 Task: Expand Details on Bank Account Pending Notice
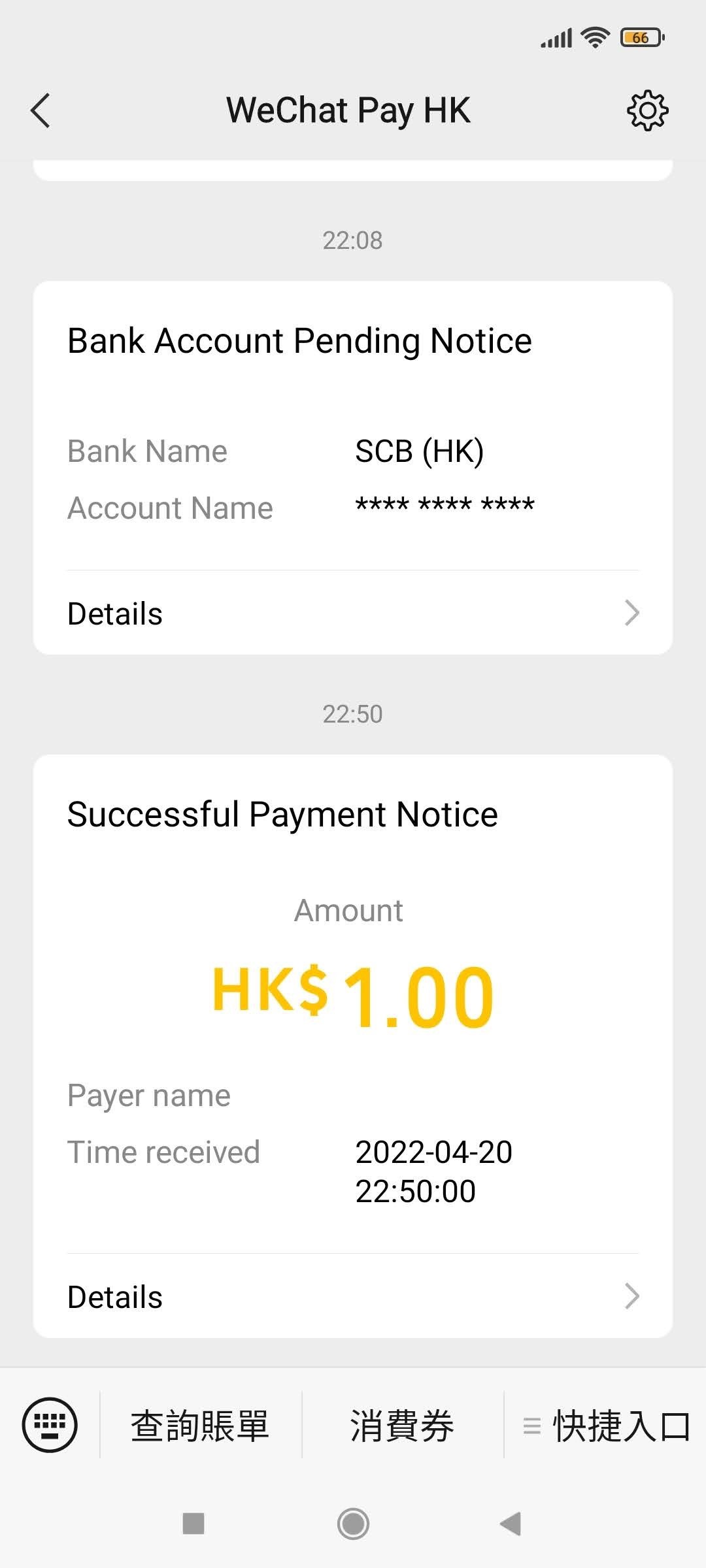pos(353,612)
